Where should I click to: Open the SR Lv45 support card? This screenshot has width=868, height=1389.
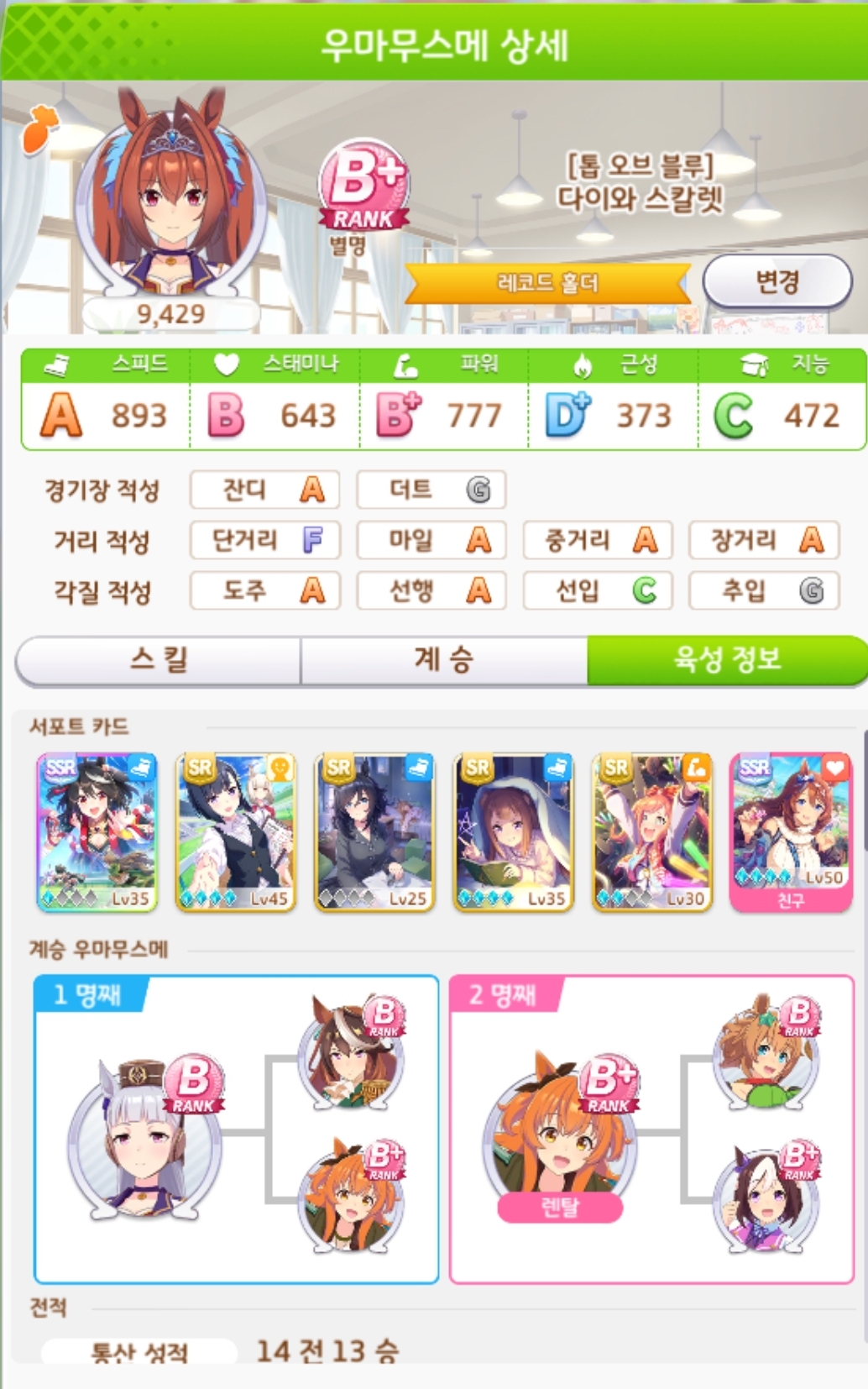(x=236, y=831)
